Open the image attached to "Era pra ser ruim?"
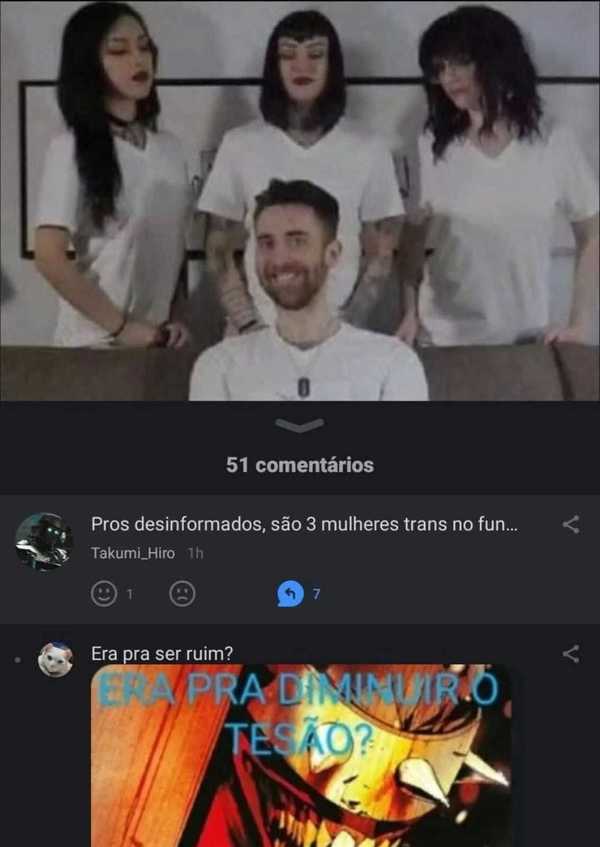 300,757
